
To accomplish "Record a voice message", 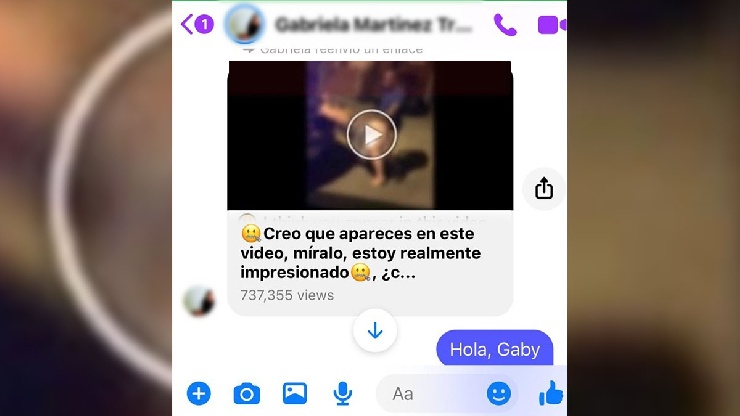I will pyautogui.click(x=342, y=393).
